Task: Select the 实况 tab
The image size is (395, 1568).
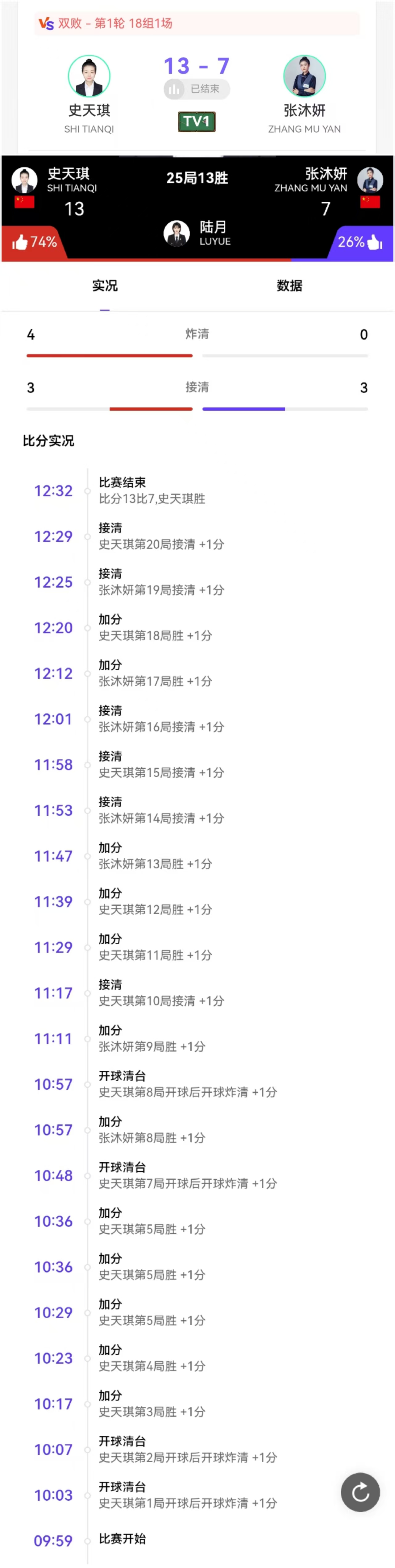Action: point(105,285)
